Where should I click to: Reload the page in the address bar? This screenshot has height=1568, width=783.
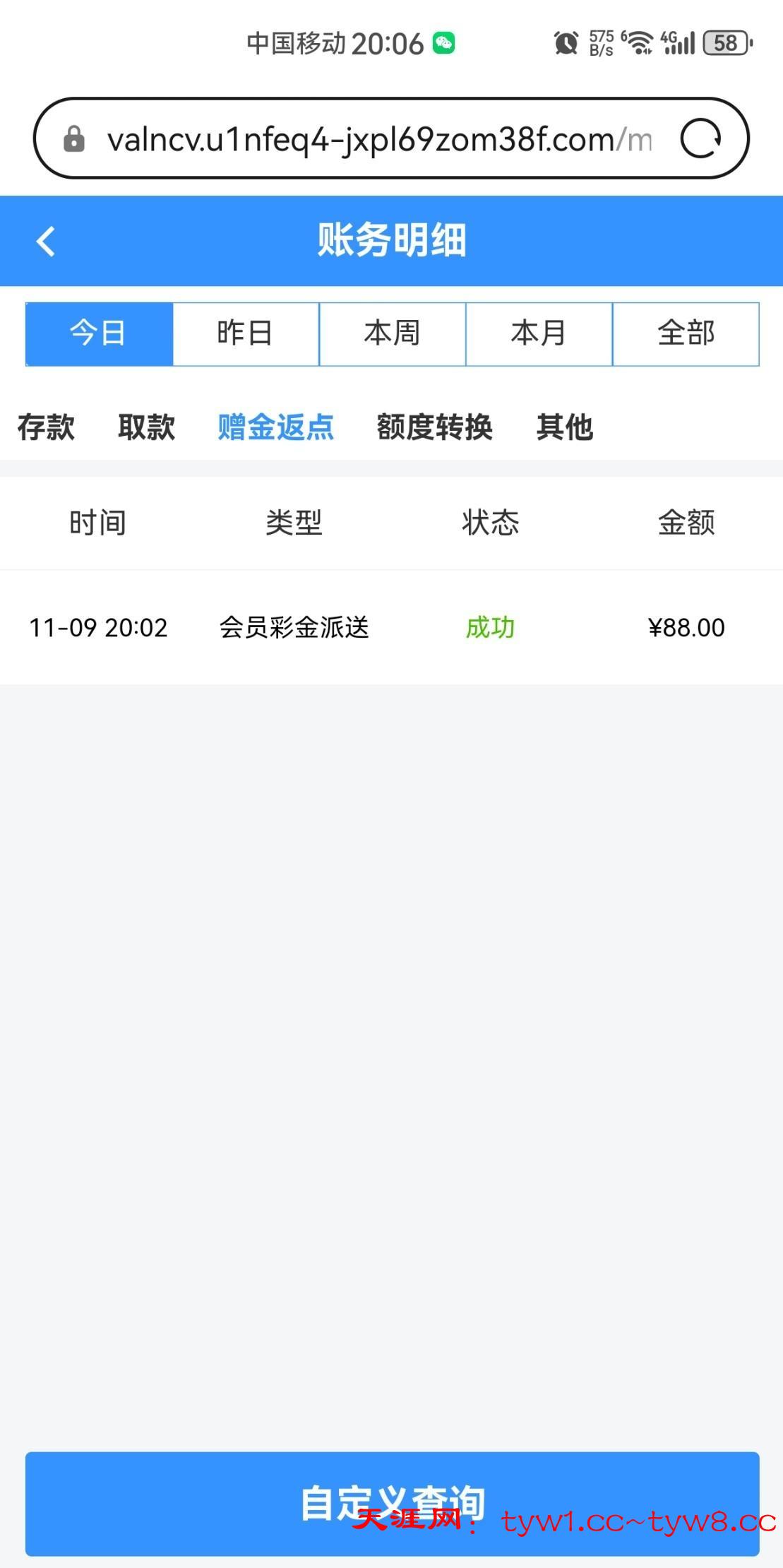pos(700,138)
